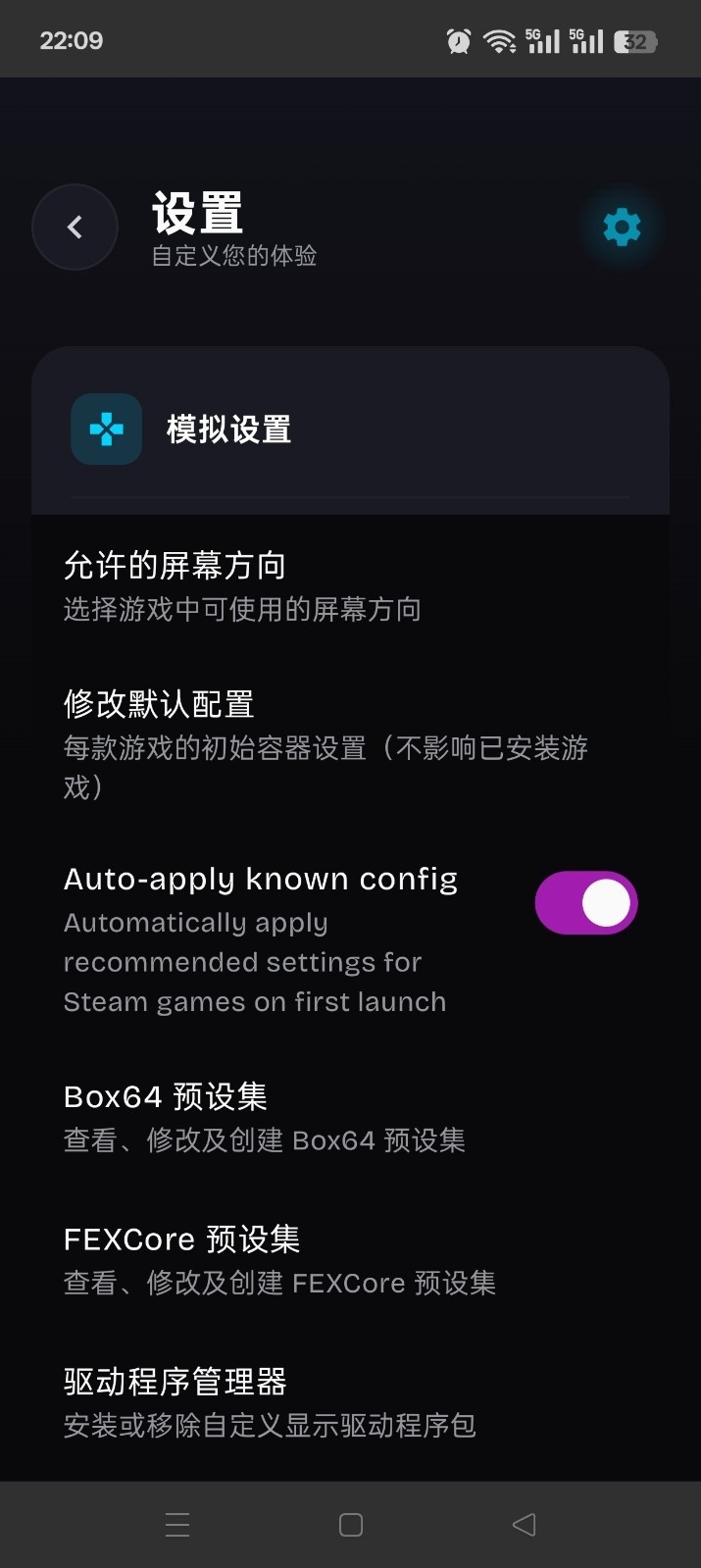The image size is (701, 1568).
Task: Open Box64 预设集
Action: (350, 1117)
